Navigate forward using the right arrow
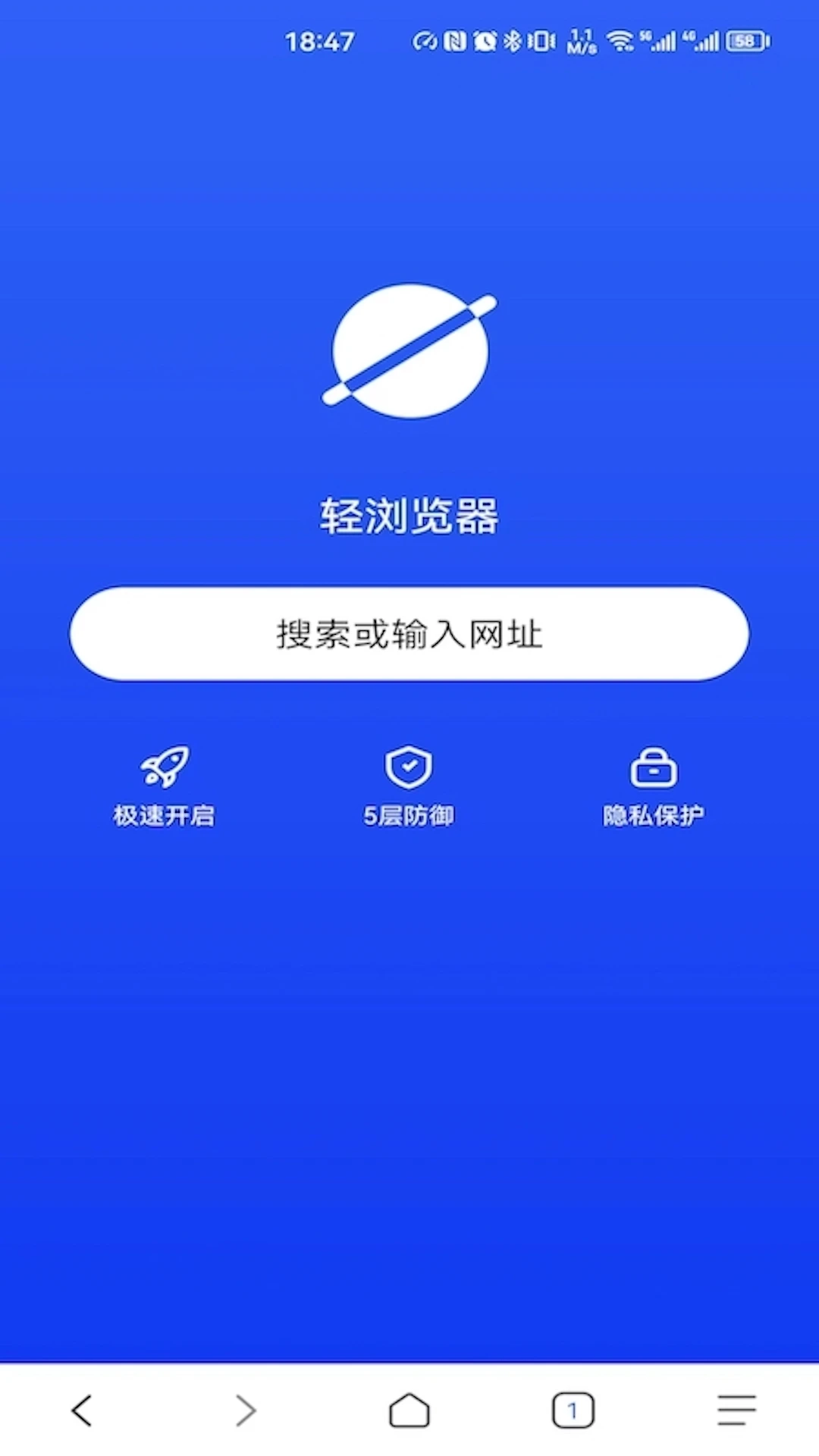Screen dimensions: 819x1456 246,1410
